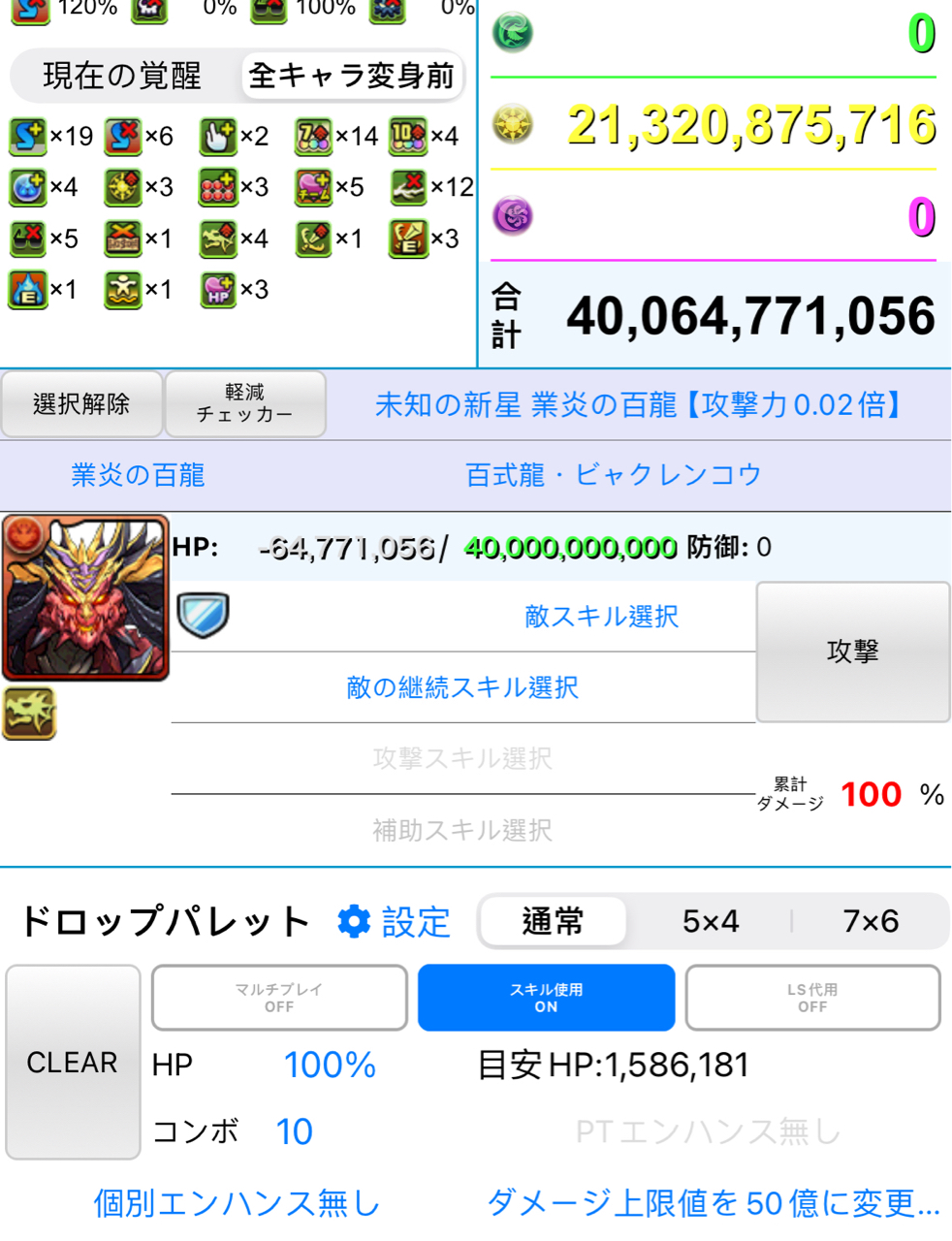The image size is (952, 1241).
Task: Change the HP 100% value
Action: pos(330,1066)
